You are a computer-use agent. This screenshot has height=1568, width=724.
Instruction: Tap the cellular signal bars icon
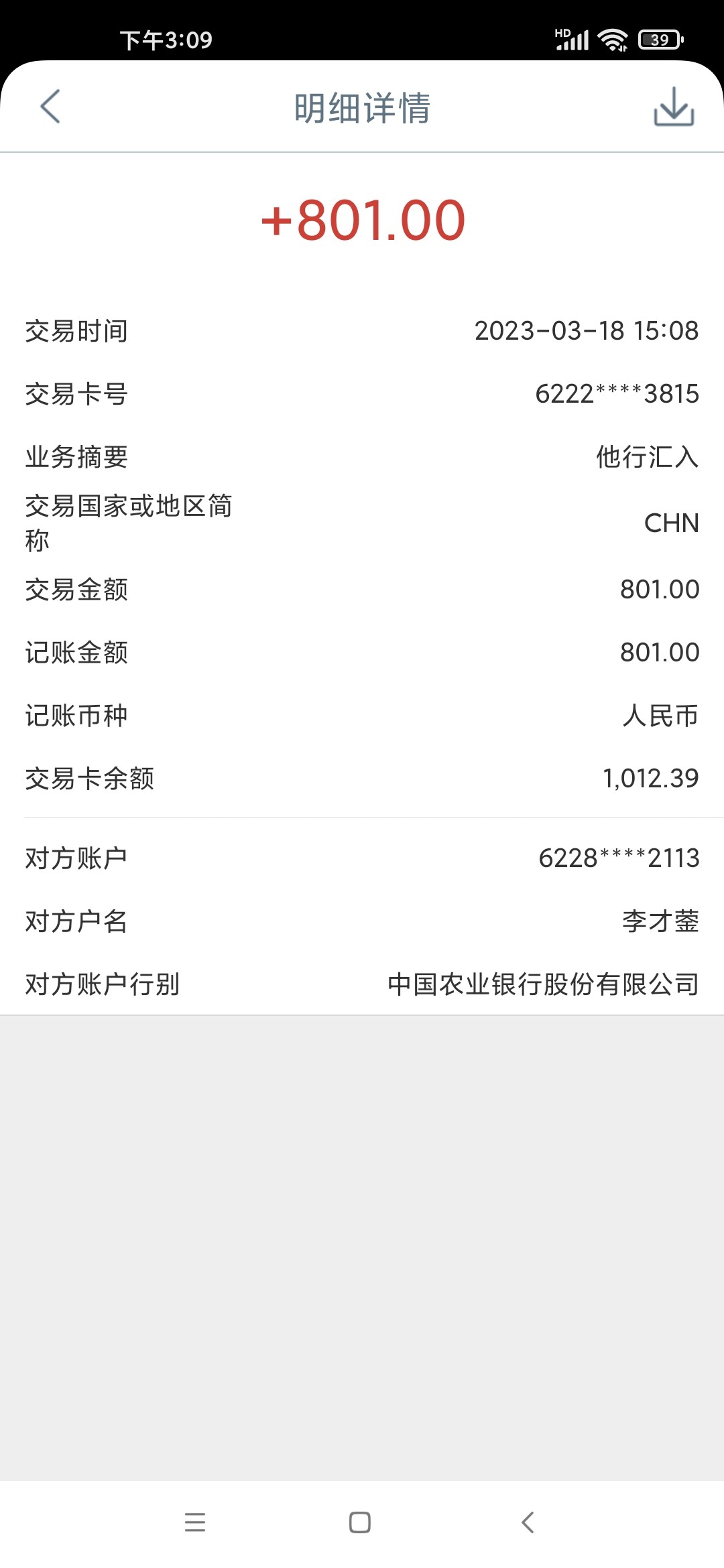[x=573, y=42]
